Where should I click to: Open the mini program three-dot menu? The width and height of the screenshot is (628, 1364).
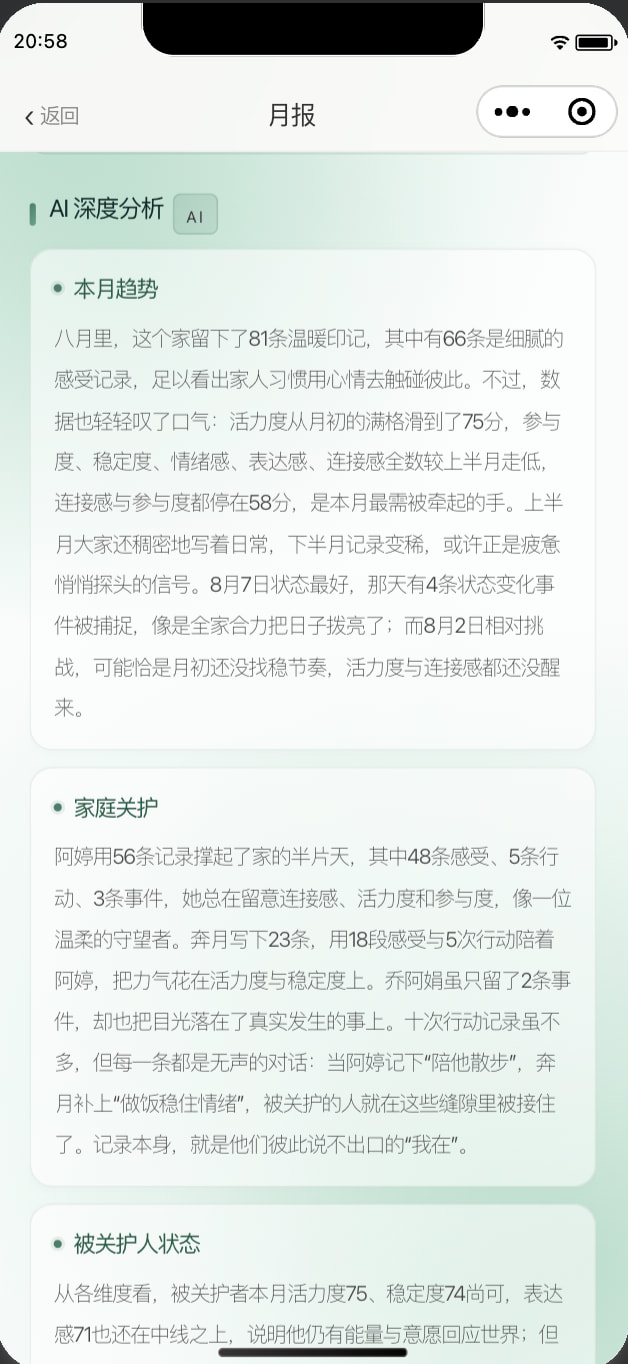tap(512, 112)
